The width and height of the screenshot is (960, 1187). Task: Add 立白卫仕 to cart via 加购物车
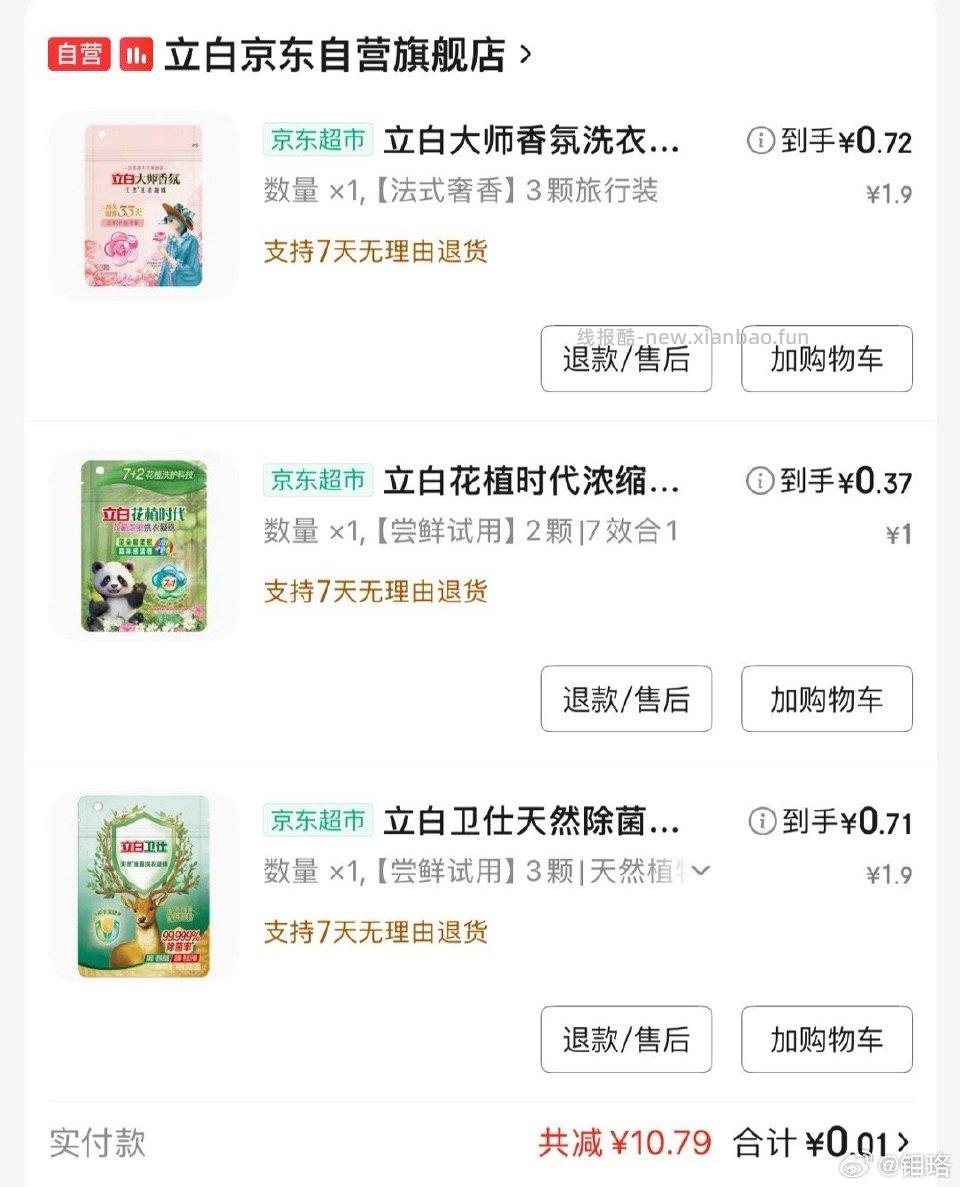pos(826,1039)
